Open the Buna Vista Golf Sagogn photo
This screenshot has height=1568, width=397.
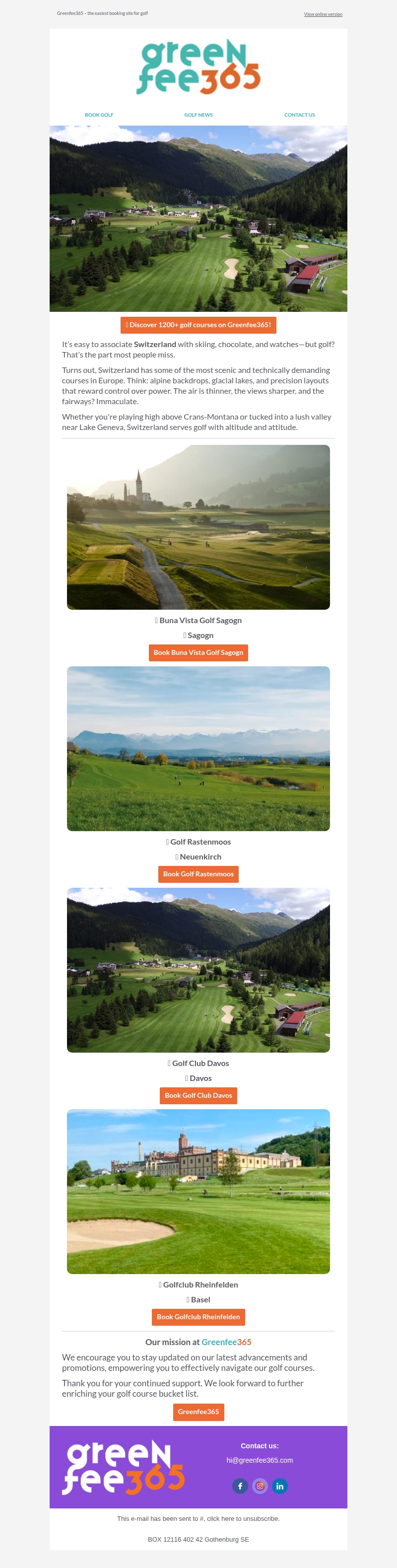pyautogui.click(x=198, y=527)
